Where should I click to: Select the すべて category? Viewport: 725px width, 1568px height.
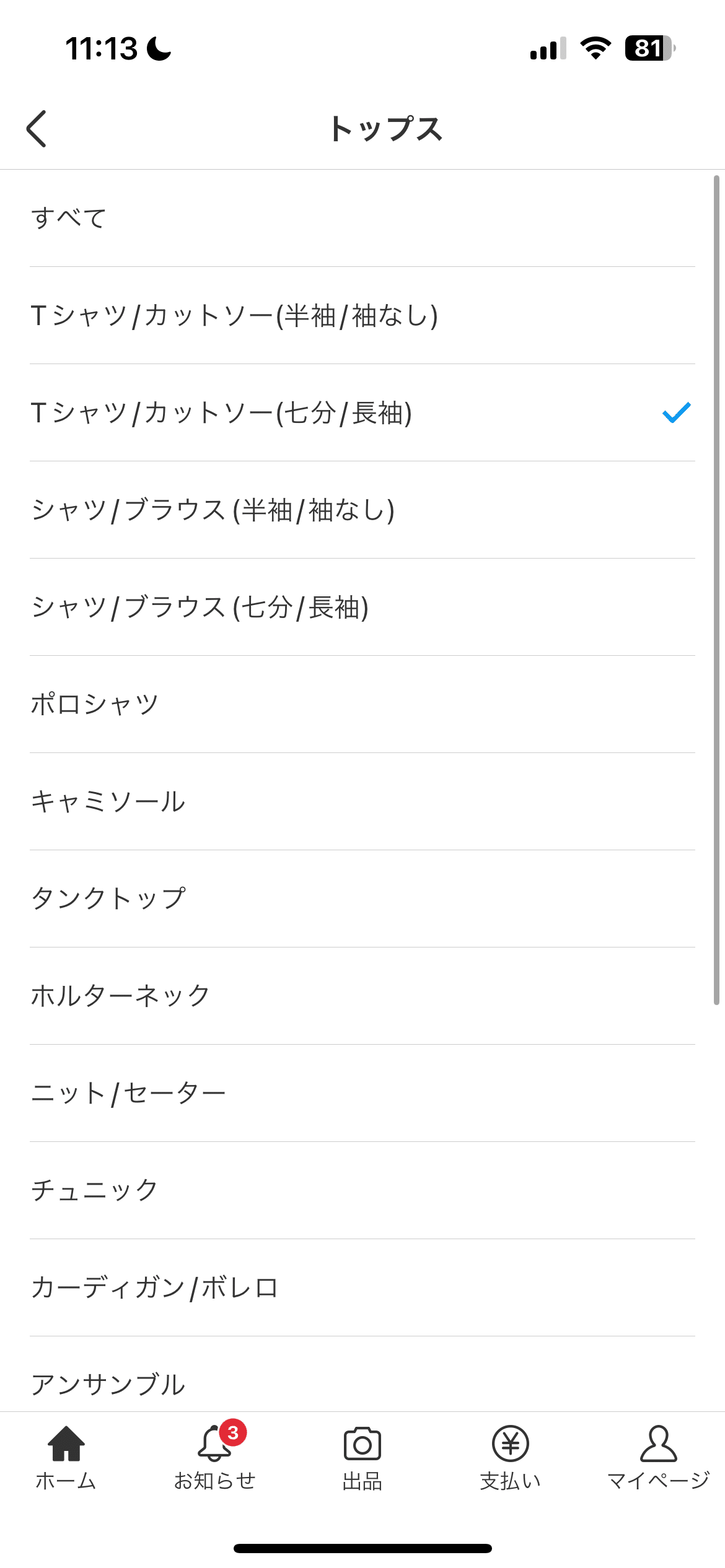pos(362,218)
